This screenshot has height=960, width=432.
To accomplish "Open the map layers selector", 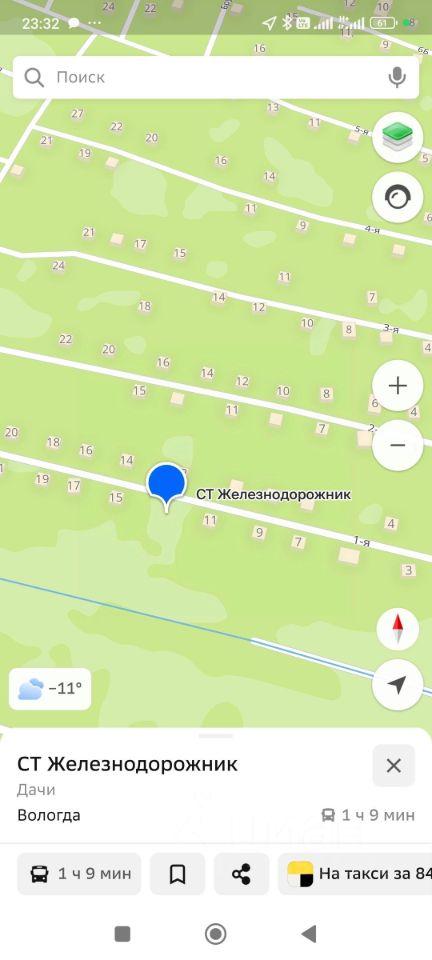I will pos(397,137).
